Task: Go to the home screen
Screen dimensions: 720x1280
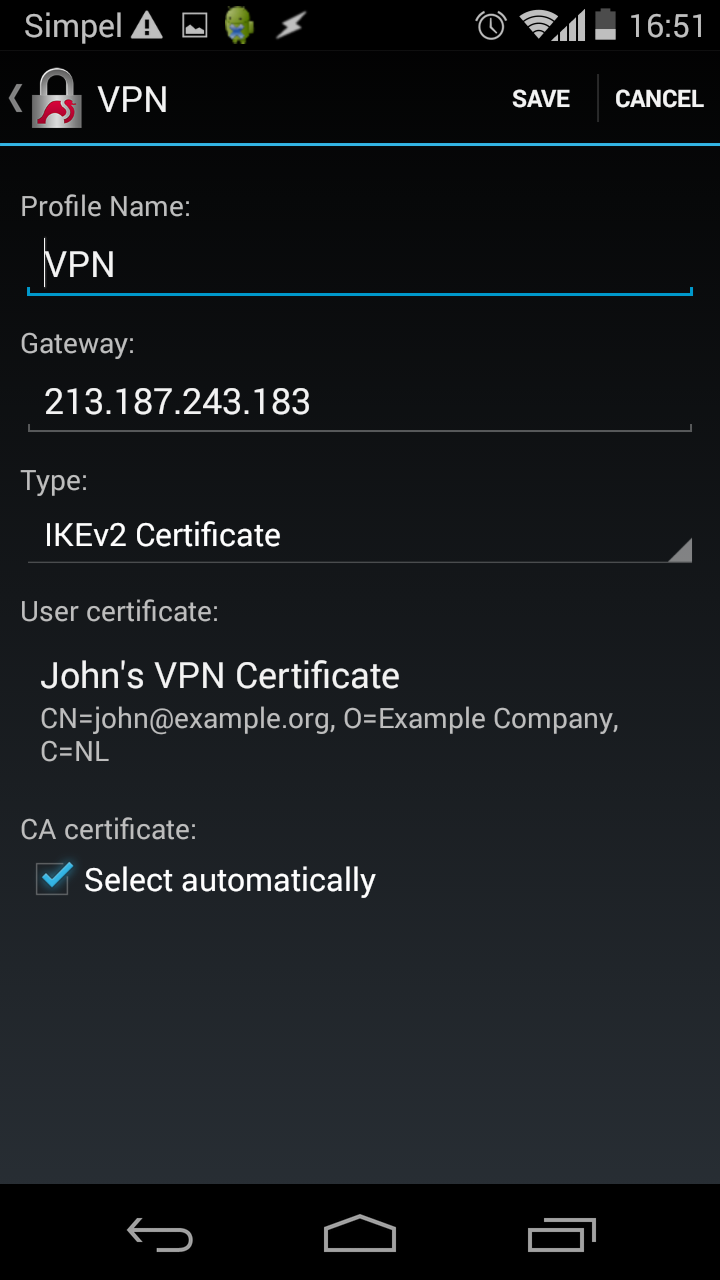Action: pos(360,1234)
